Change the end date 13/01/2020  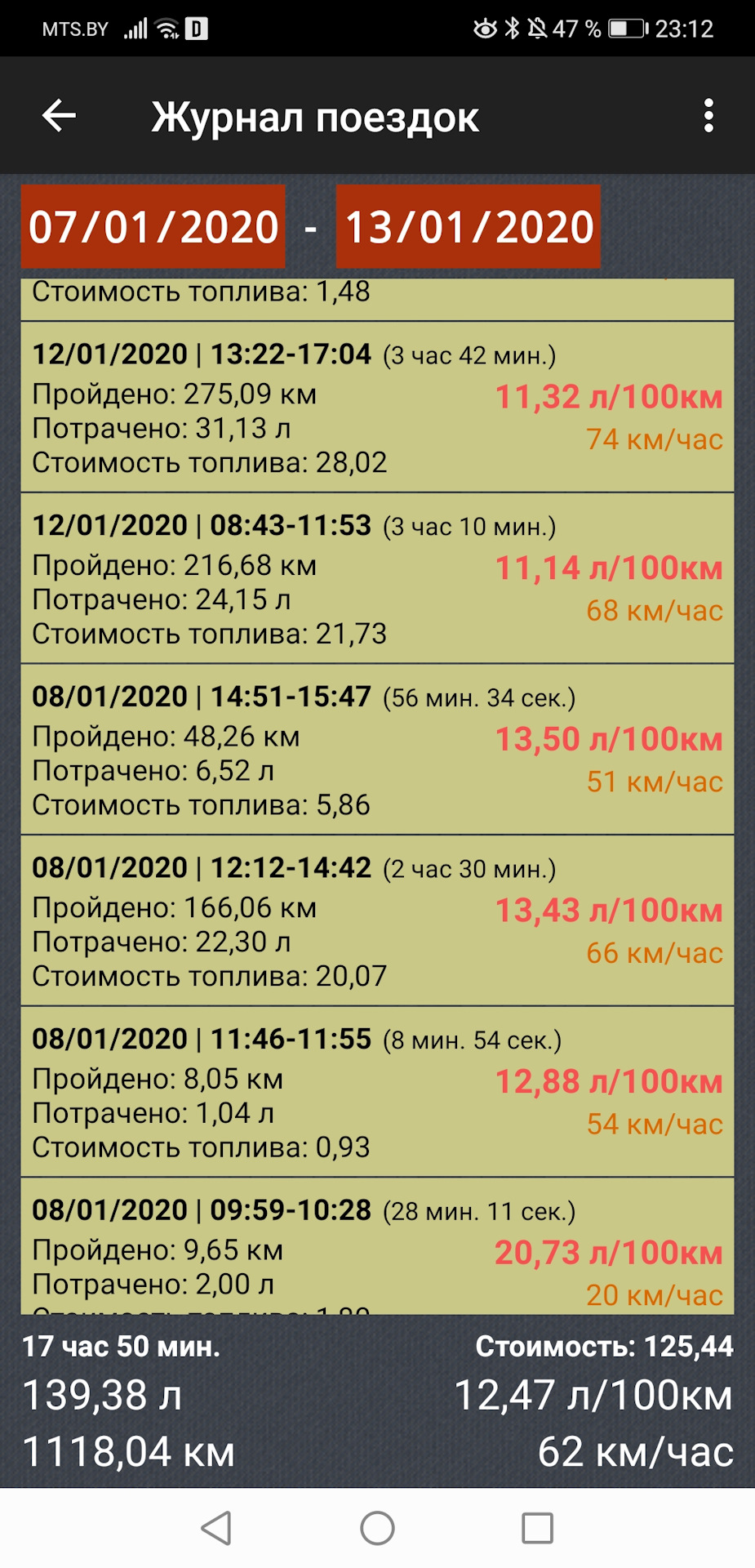(x=469, y=227)
